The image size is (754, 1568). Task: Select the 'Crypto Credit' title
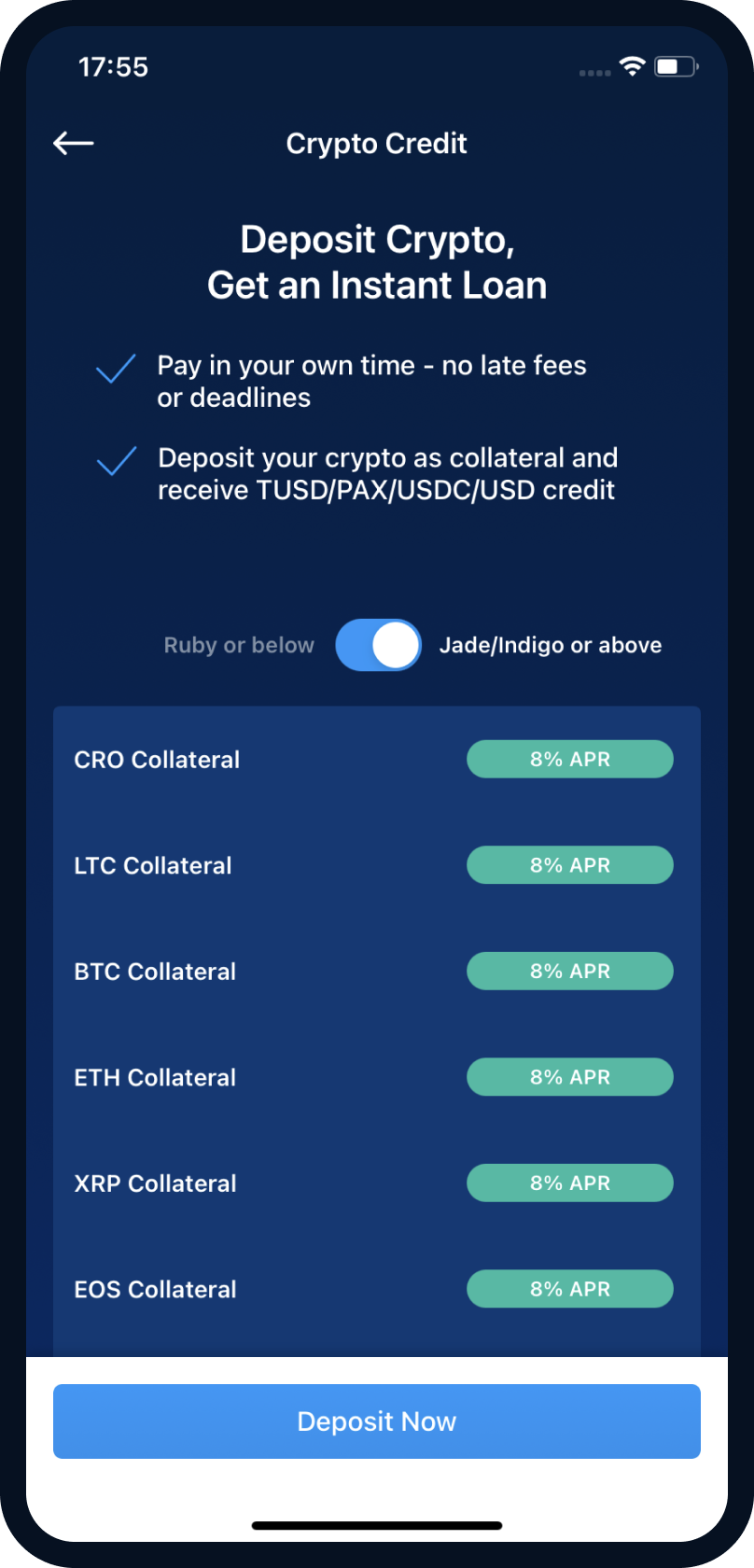376,143
